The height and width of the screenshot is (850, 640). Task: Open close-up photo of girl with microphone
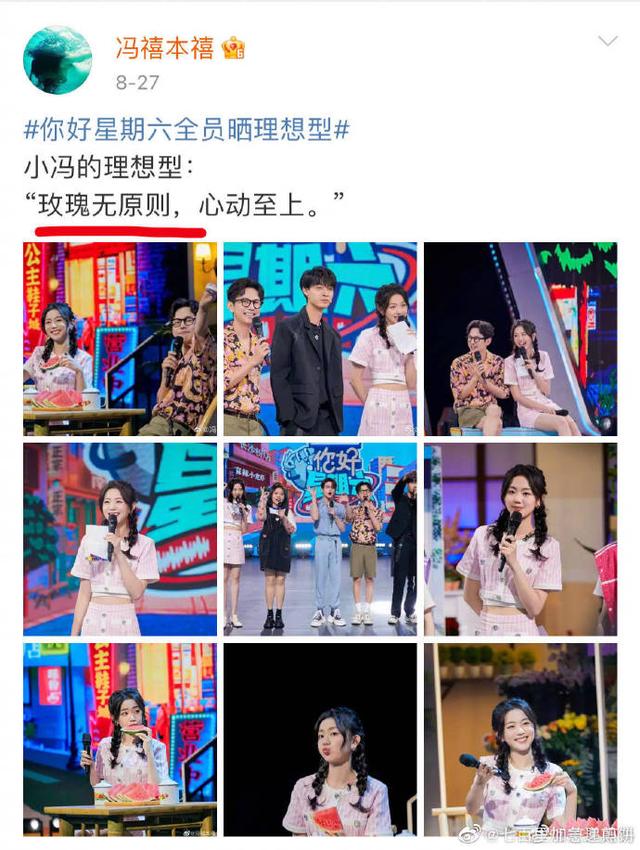[x=520, y=539]
